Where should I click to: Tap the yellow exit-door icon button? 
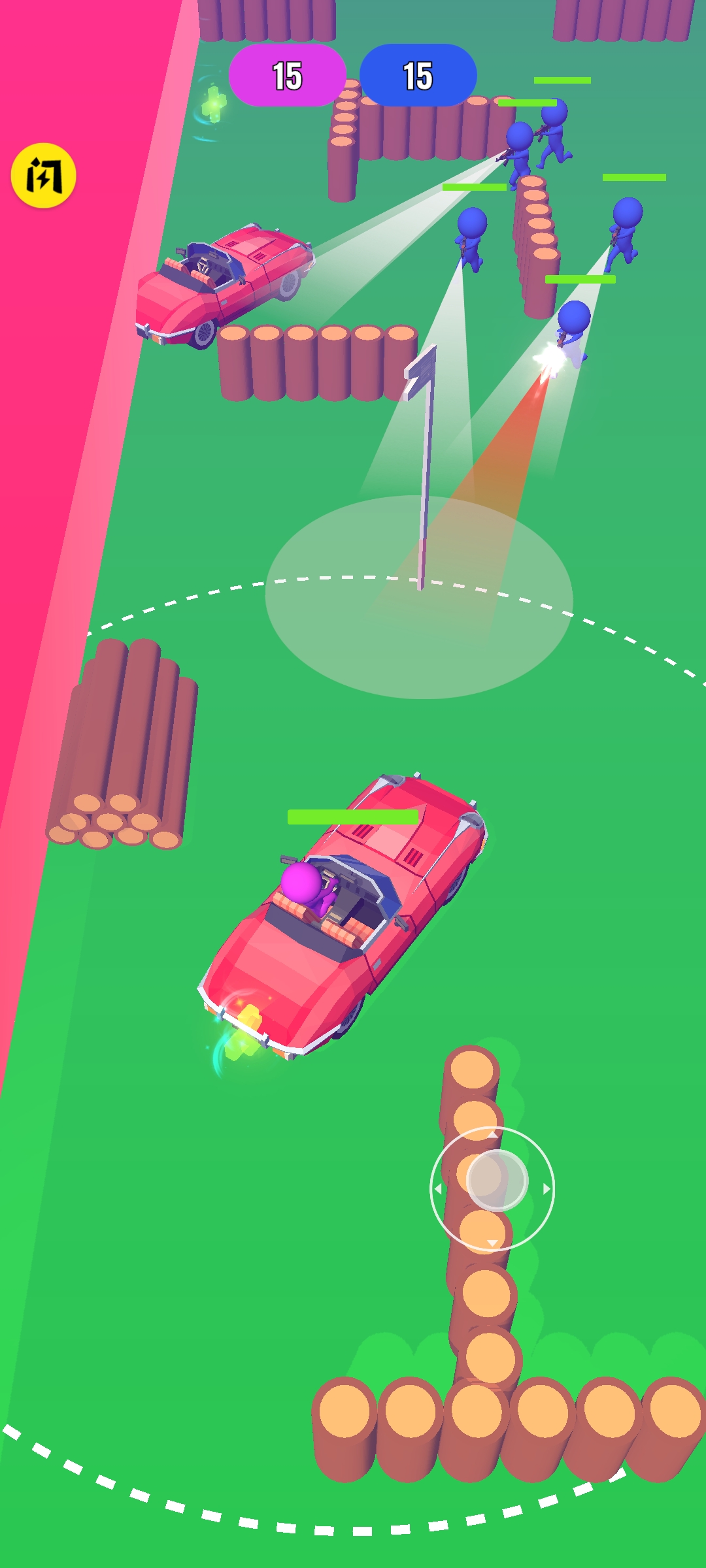point(44,176)
